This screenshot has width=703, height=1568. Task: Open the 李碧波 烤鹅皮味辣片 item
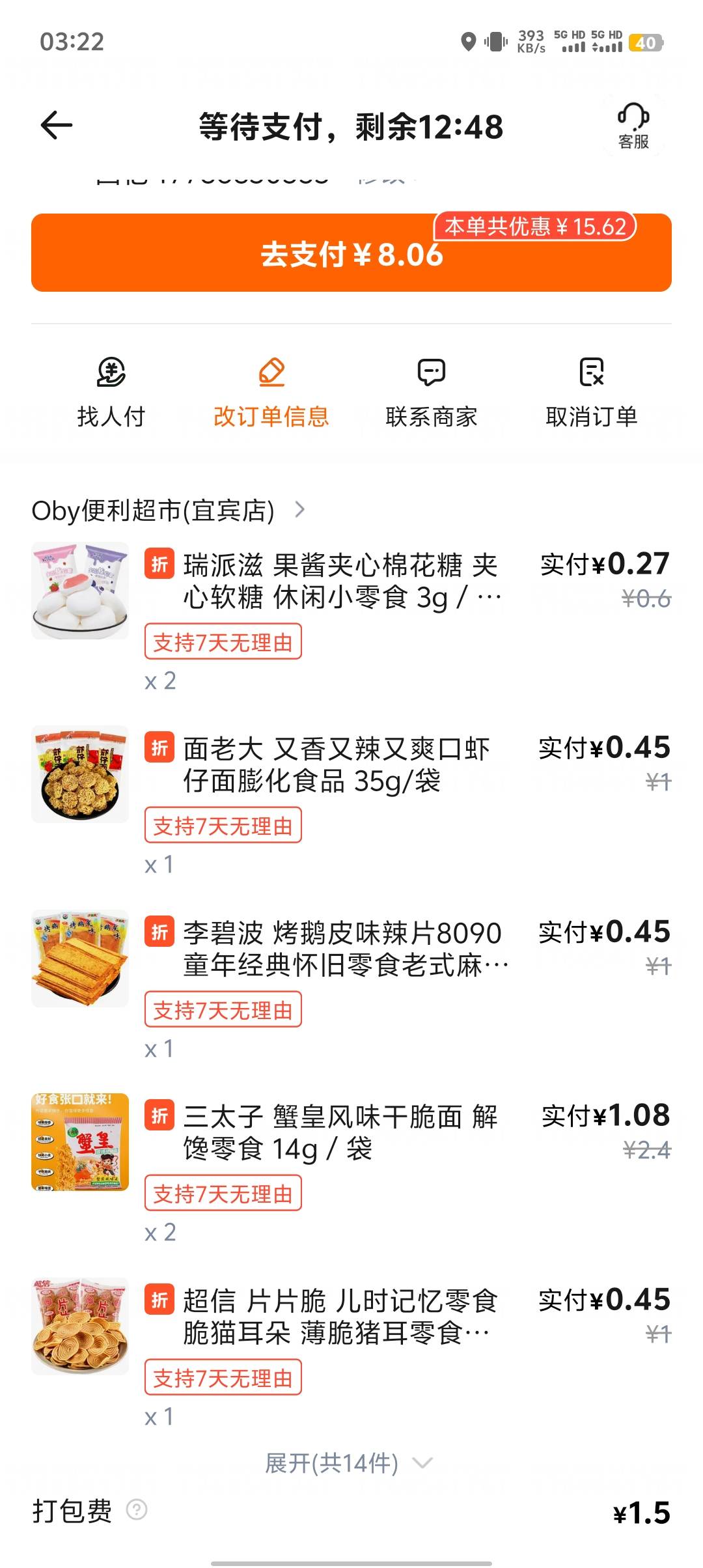[x=342, y=949]
